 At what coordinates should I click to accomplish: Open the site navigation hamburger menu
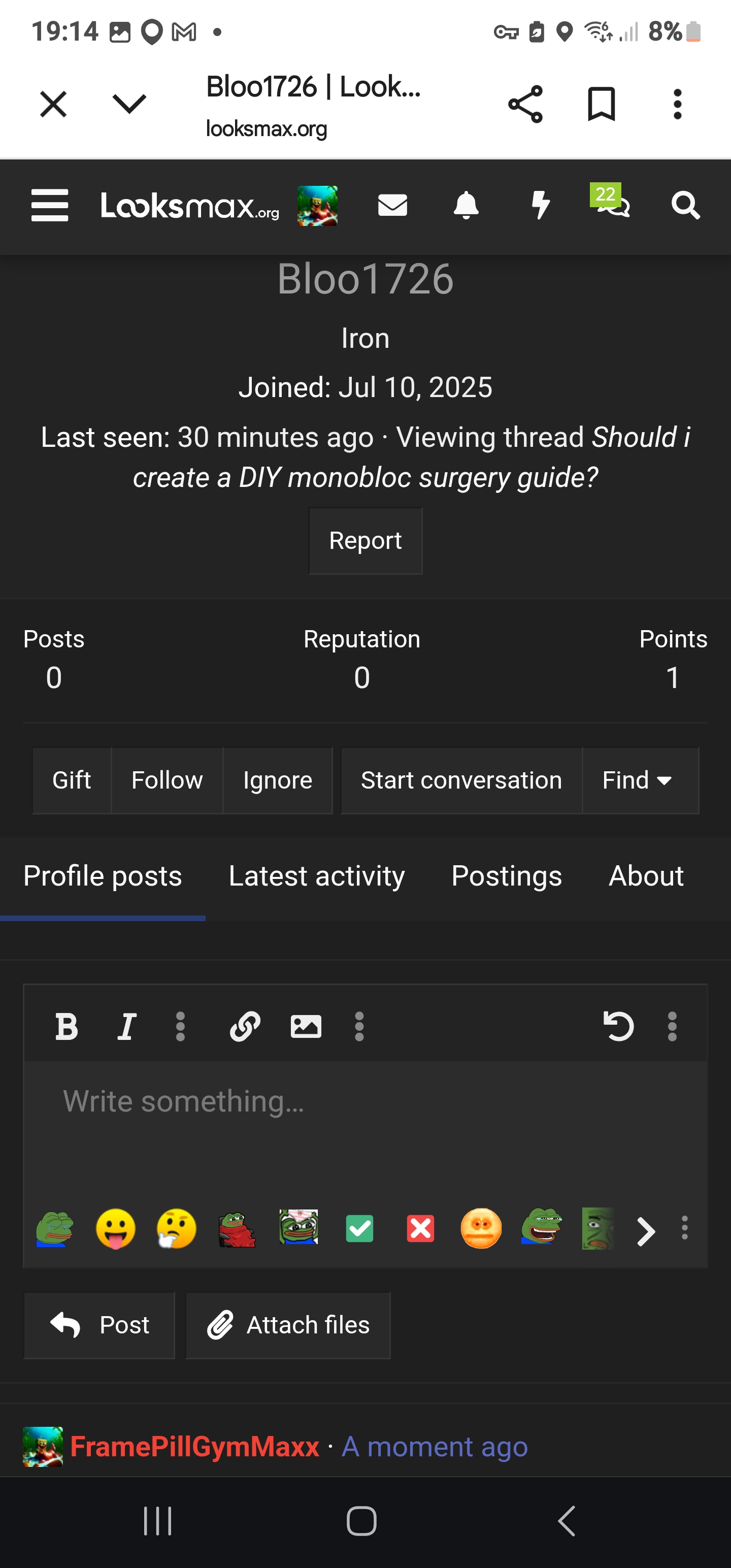tap(50, 206)
